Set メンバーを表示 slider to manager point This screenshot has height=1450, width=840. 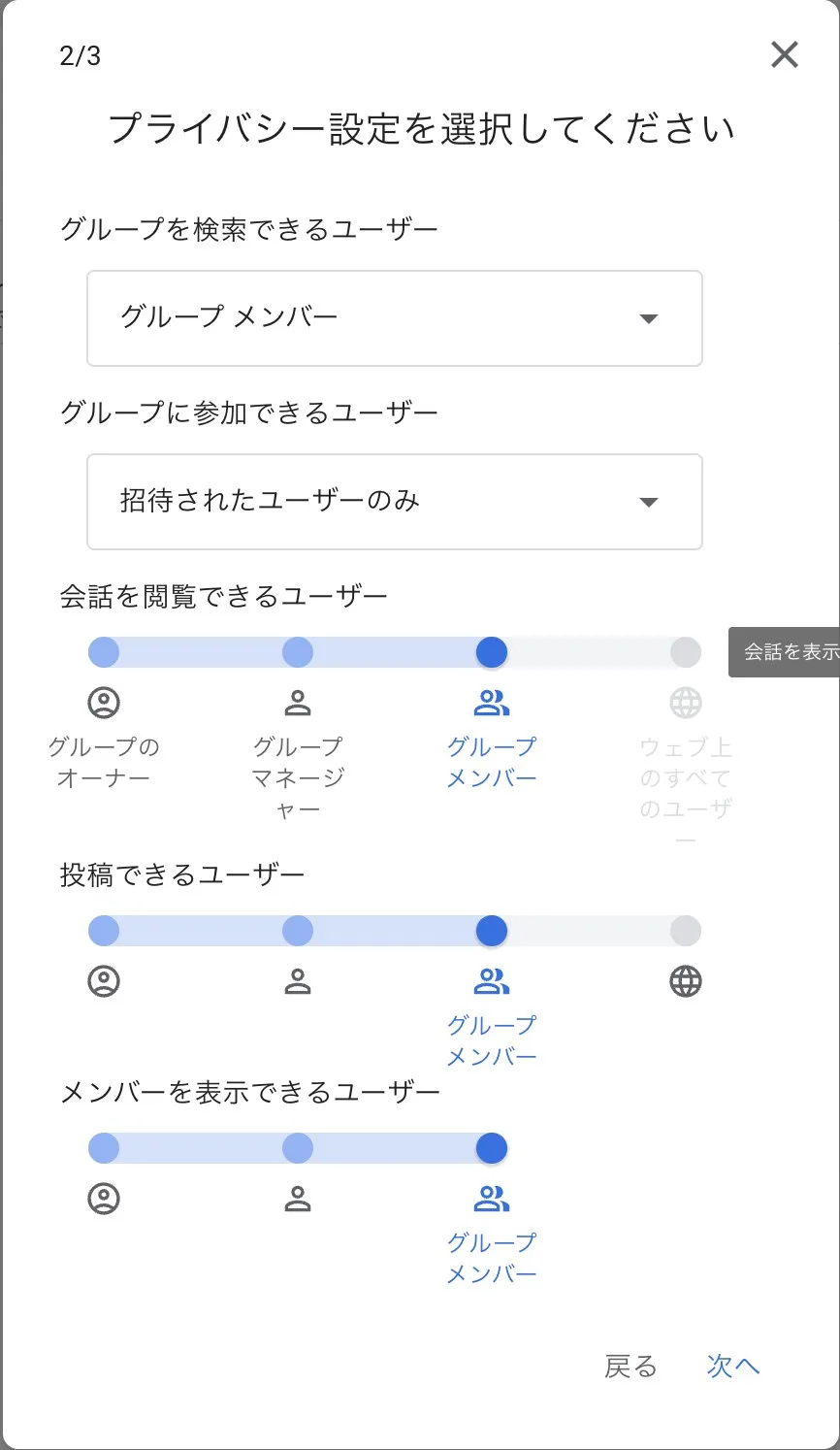tap(298, 1148)
